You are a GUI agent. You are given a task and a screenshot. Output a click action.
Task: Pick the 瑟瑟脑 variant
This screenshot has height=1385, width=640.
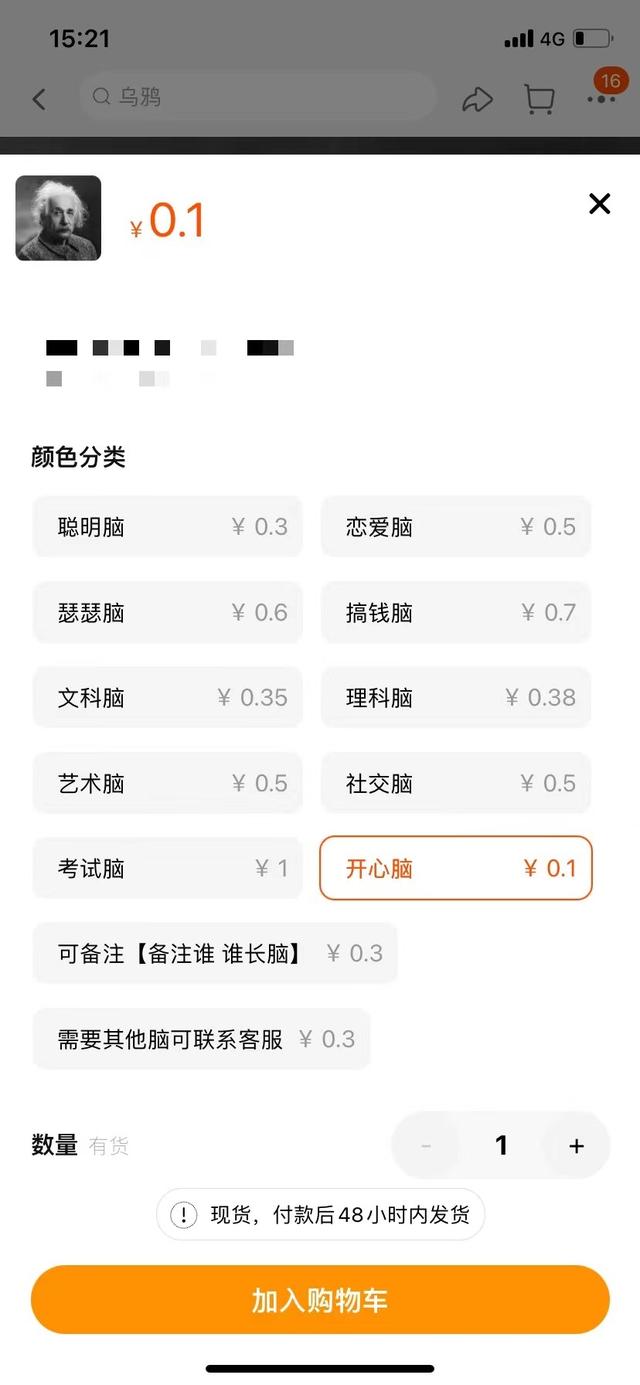coord(168,612)
